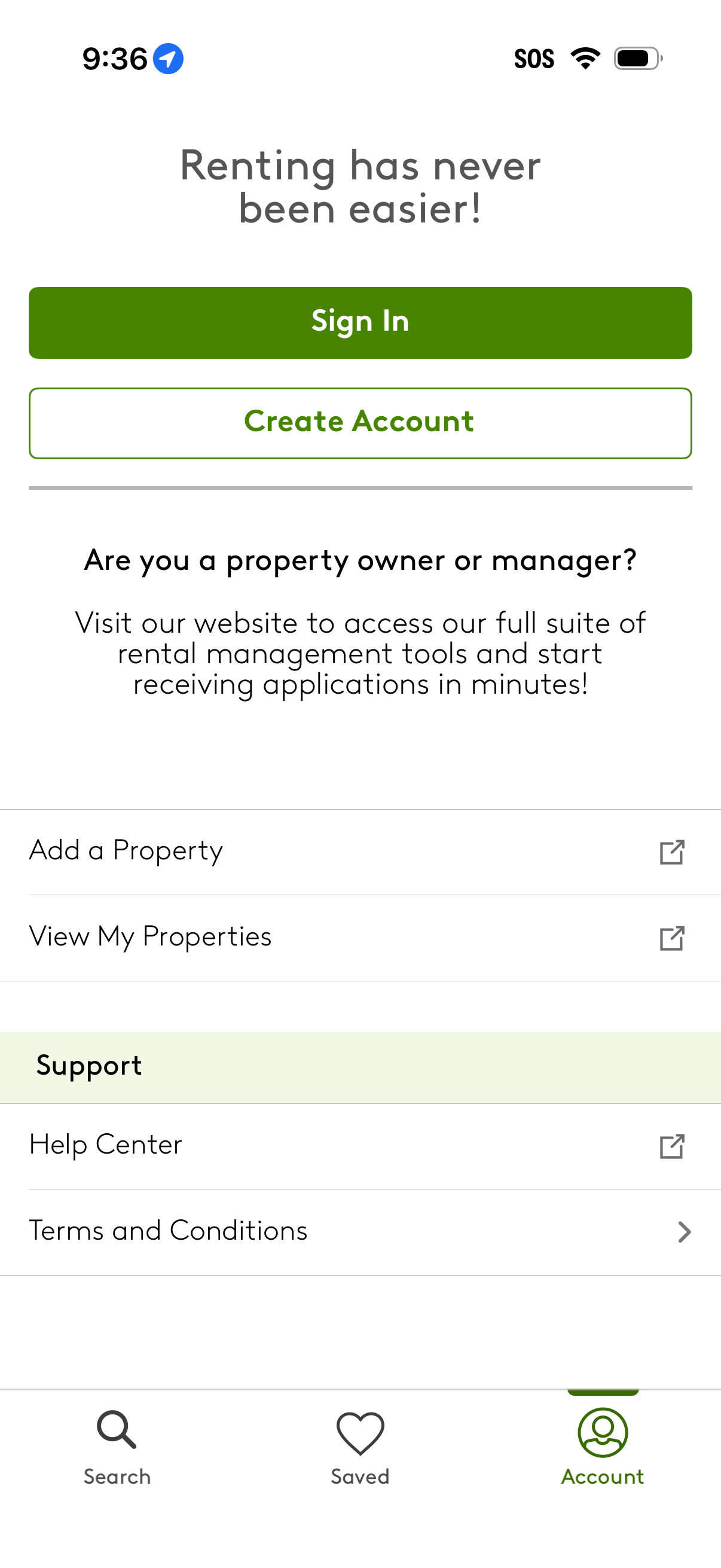This screenshot has width=721, height=1568.
Task: Switch to the Search tab
Action: click(x=116, y=1461)
